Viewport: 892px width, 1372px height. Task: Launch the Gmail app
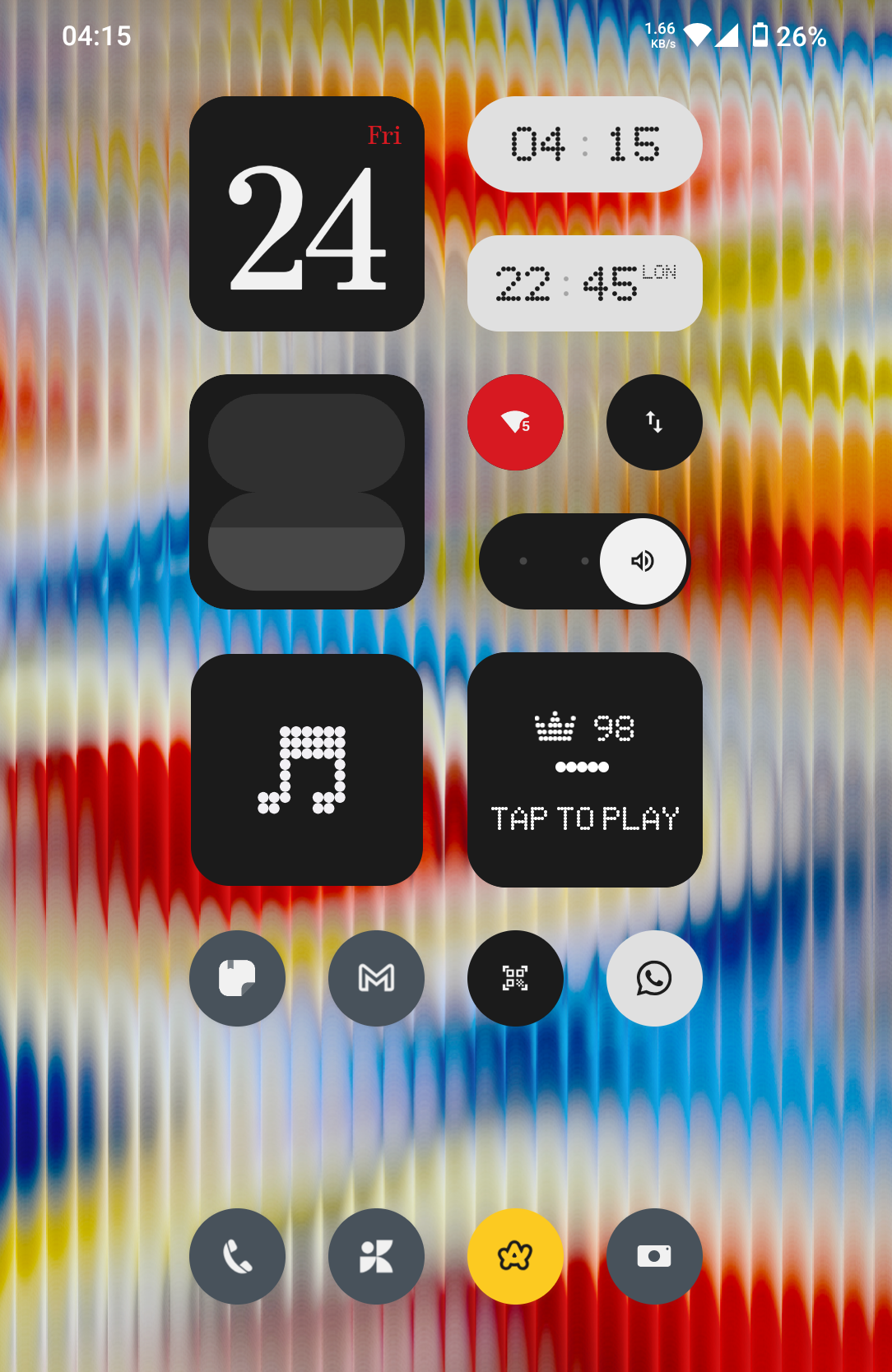pos(376,978)
